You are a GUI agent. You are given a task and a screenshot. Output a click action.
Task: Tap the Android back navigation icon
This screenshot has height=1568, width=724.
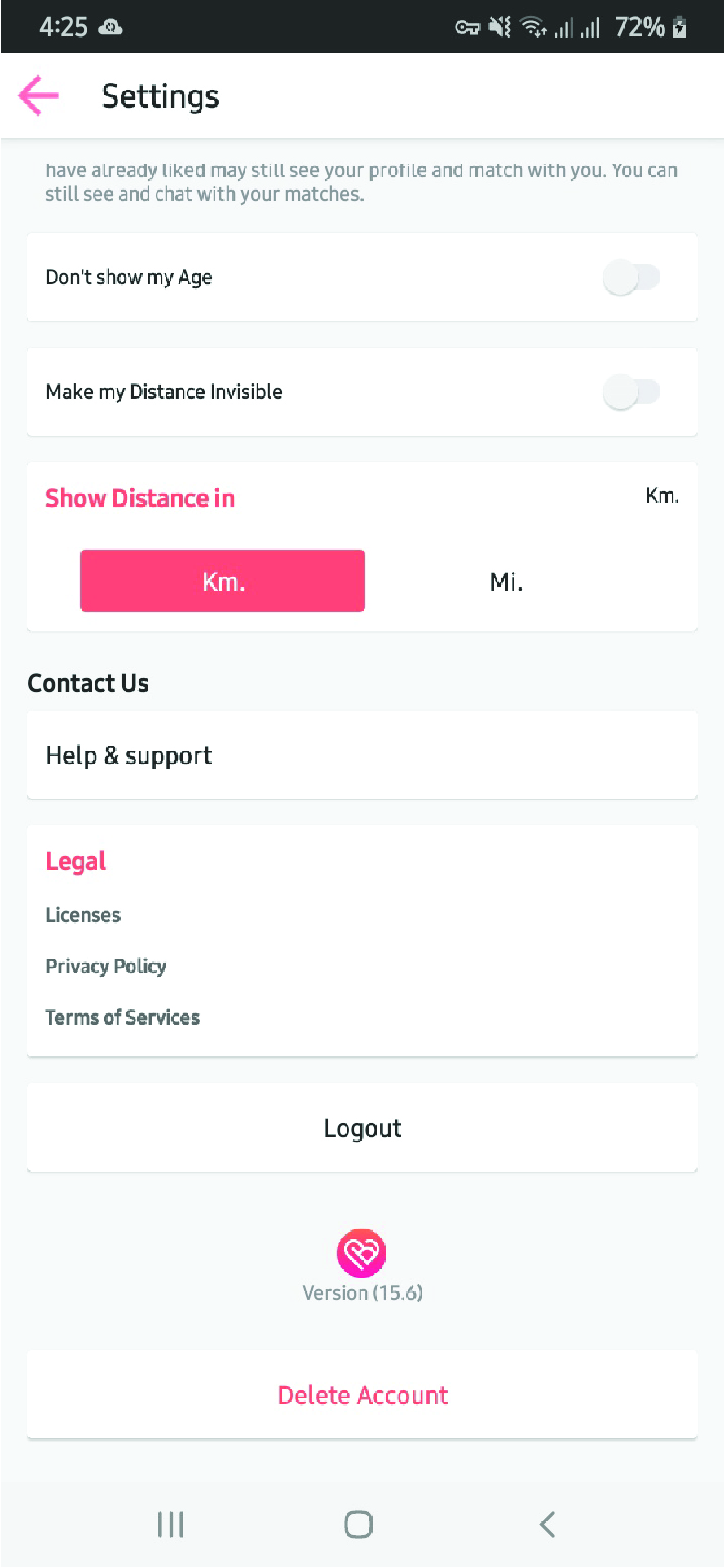545,1523
